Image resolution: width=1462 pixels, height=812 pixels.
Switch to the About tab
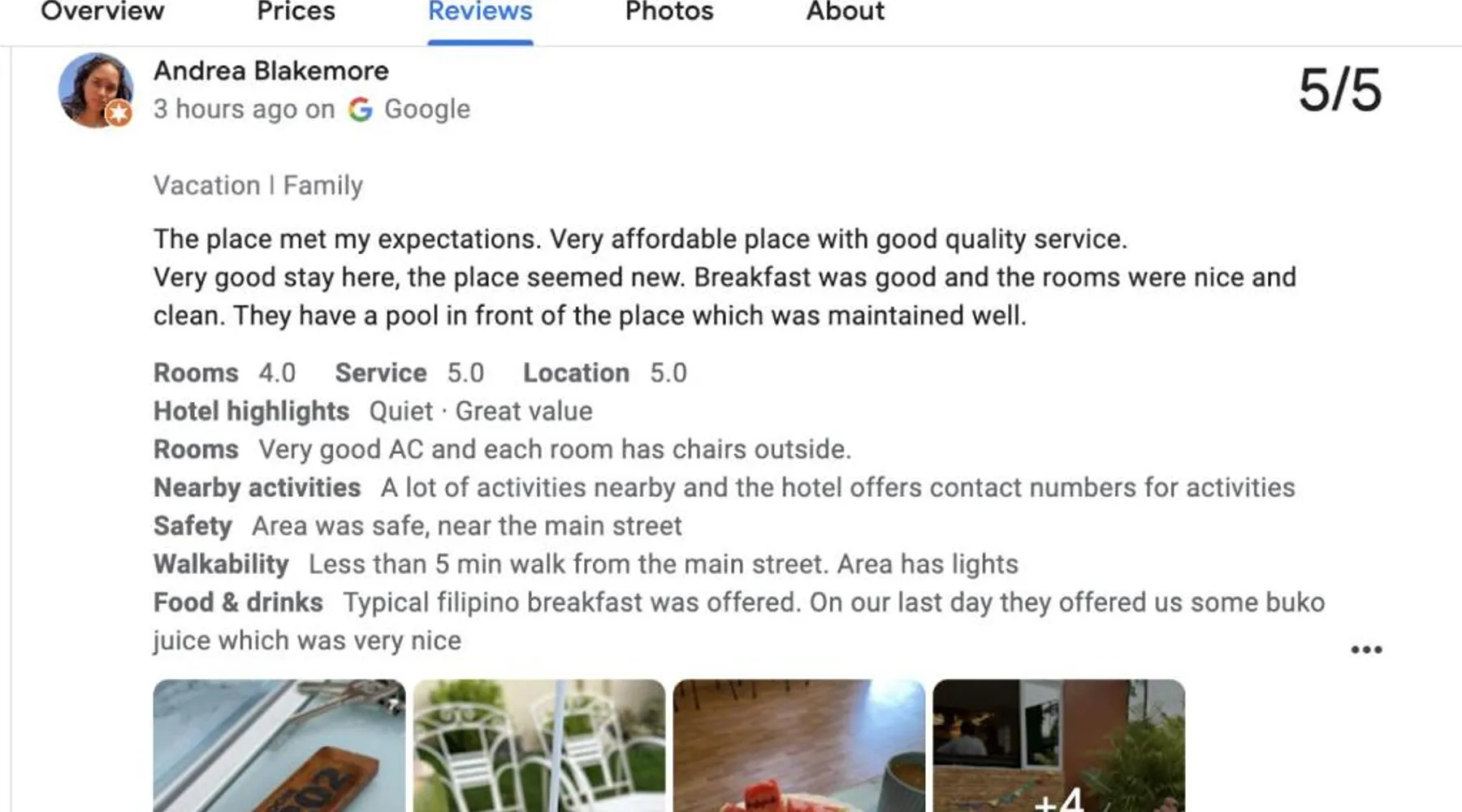[845, 11]
